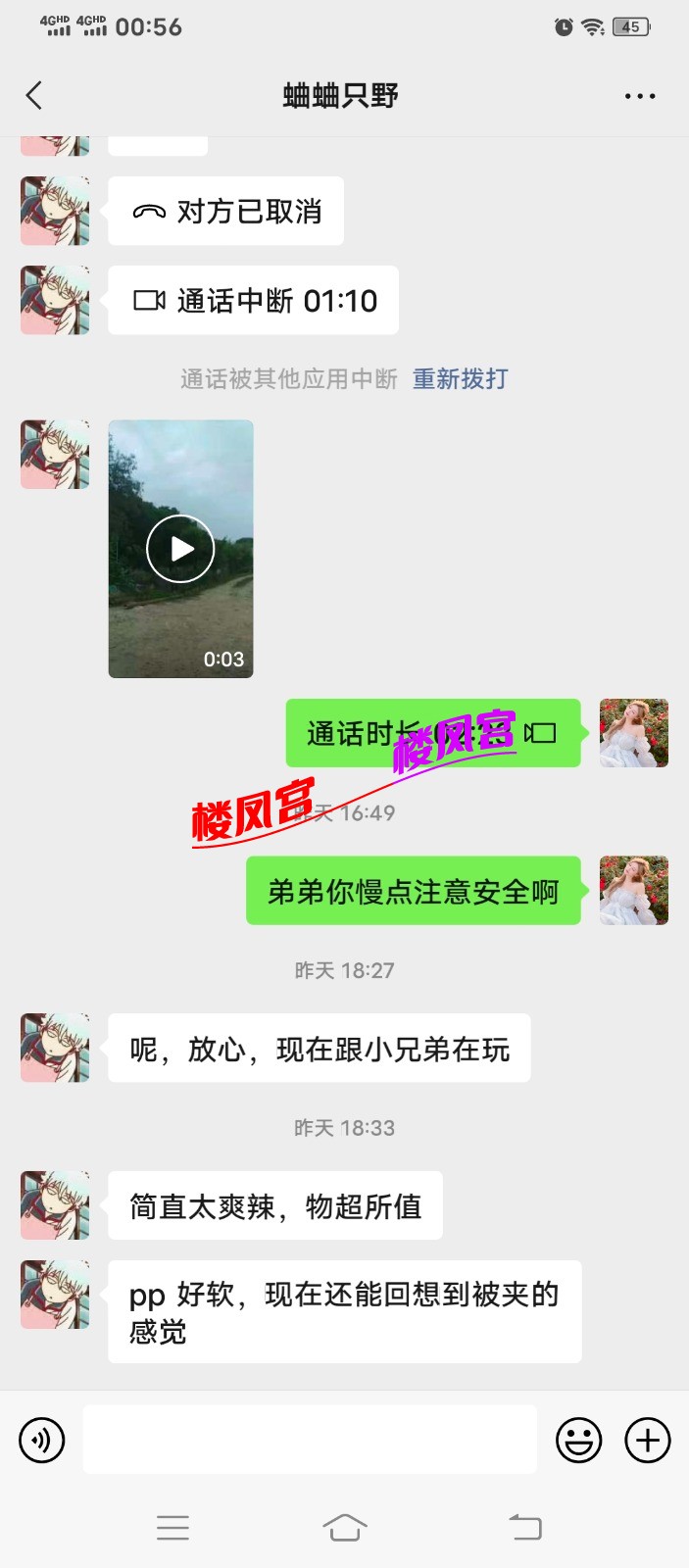Focus the message text field

(309, 1440)
